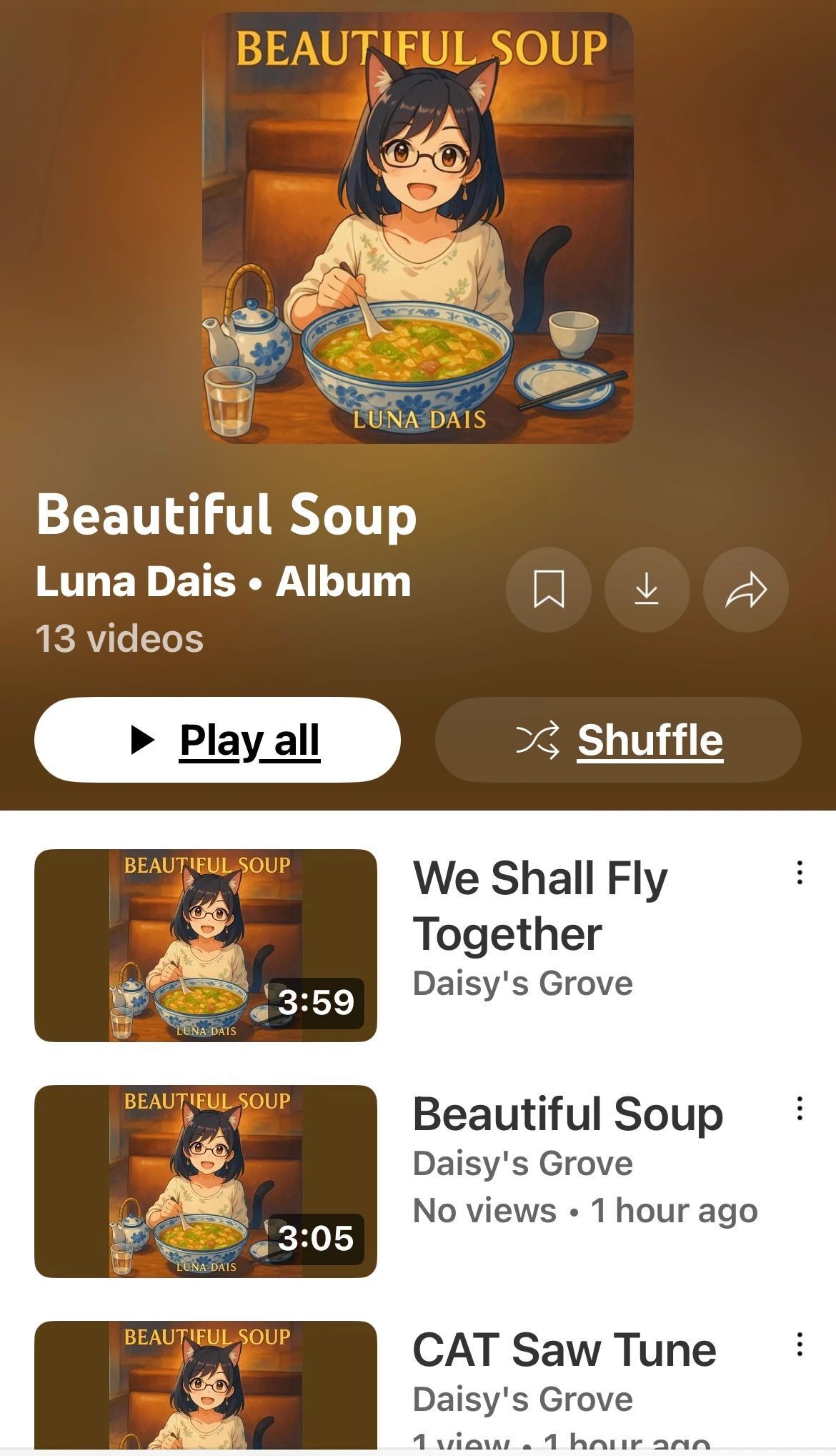Play the Beautiful Soup 3:05 video
Screen dimensions: 836x1456
(206, 1181)
